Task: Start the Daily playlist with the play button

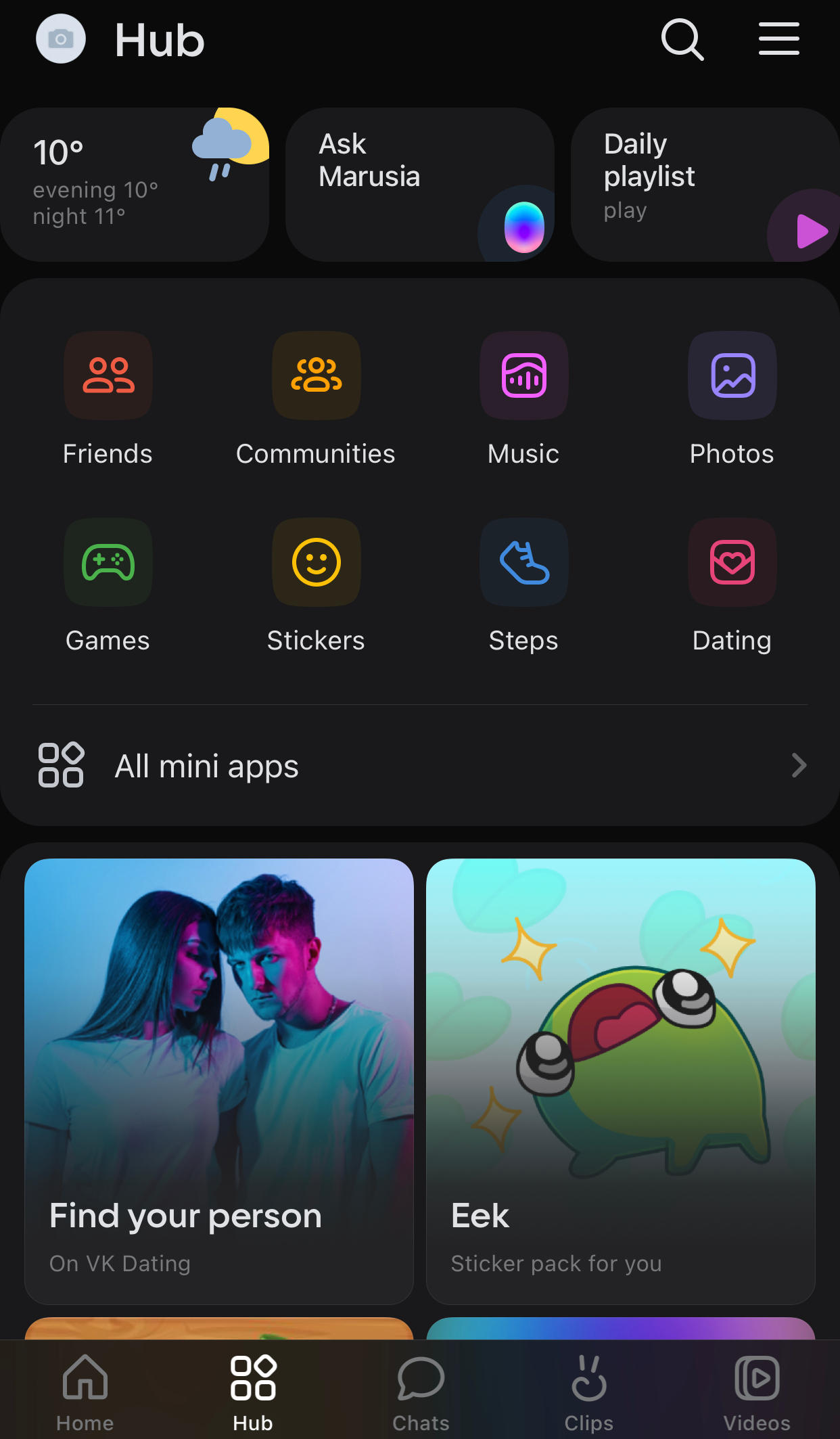Action: coord(809,232)
